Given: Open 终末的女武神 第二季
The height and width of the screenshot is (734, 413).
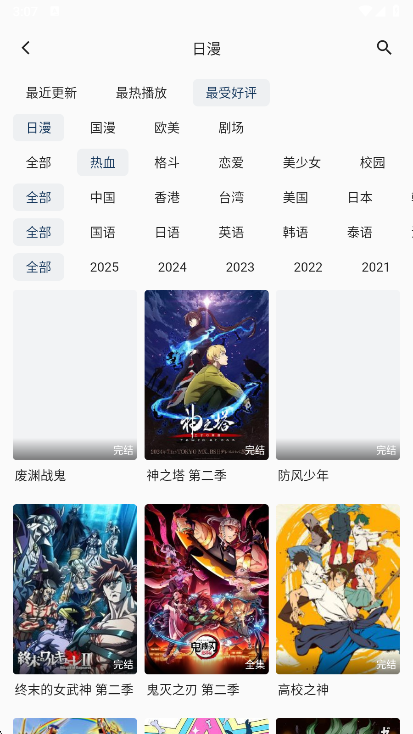Looking at the screenshot, I should [75, 601].
